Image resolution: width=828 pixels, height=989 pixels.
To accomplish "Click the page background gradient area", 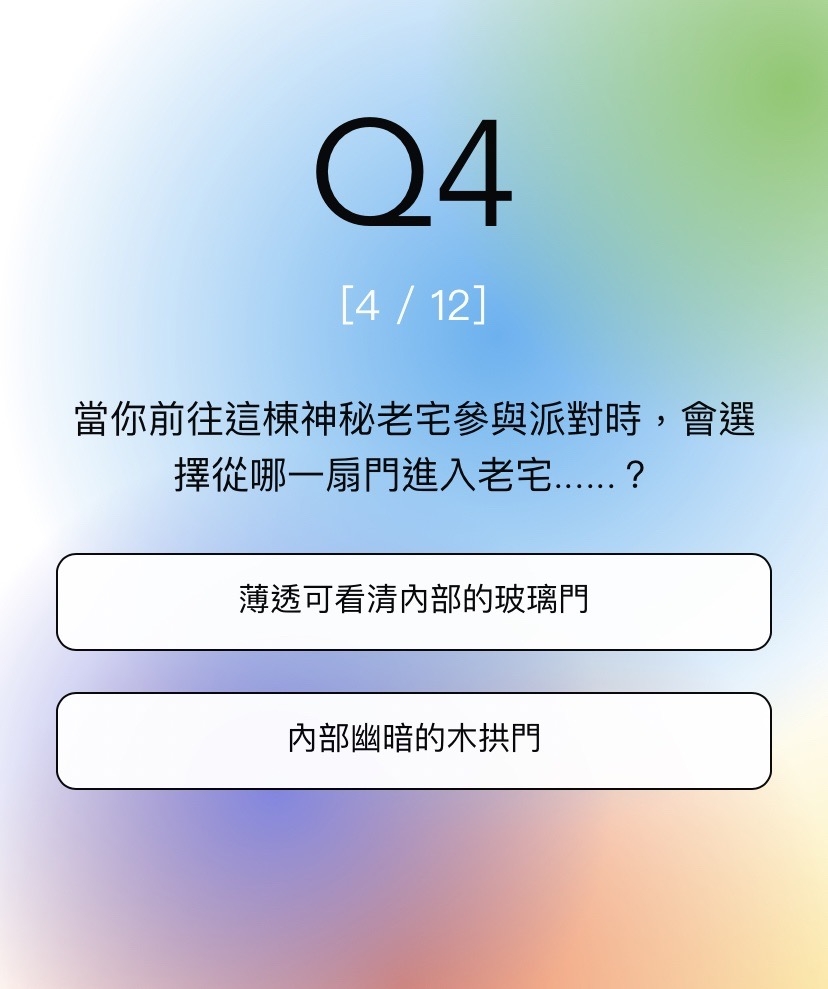I will point(414,900).
